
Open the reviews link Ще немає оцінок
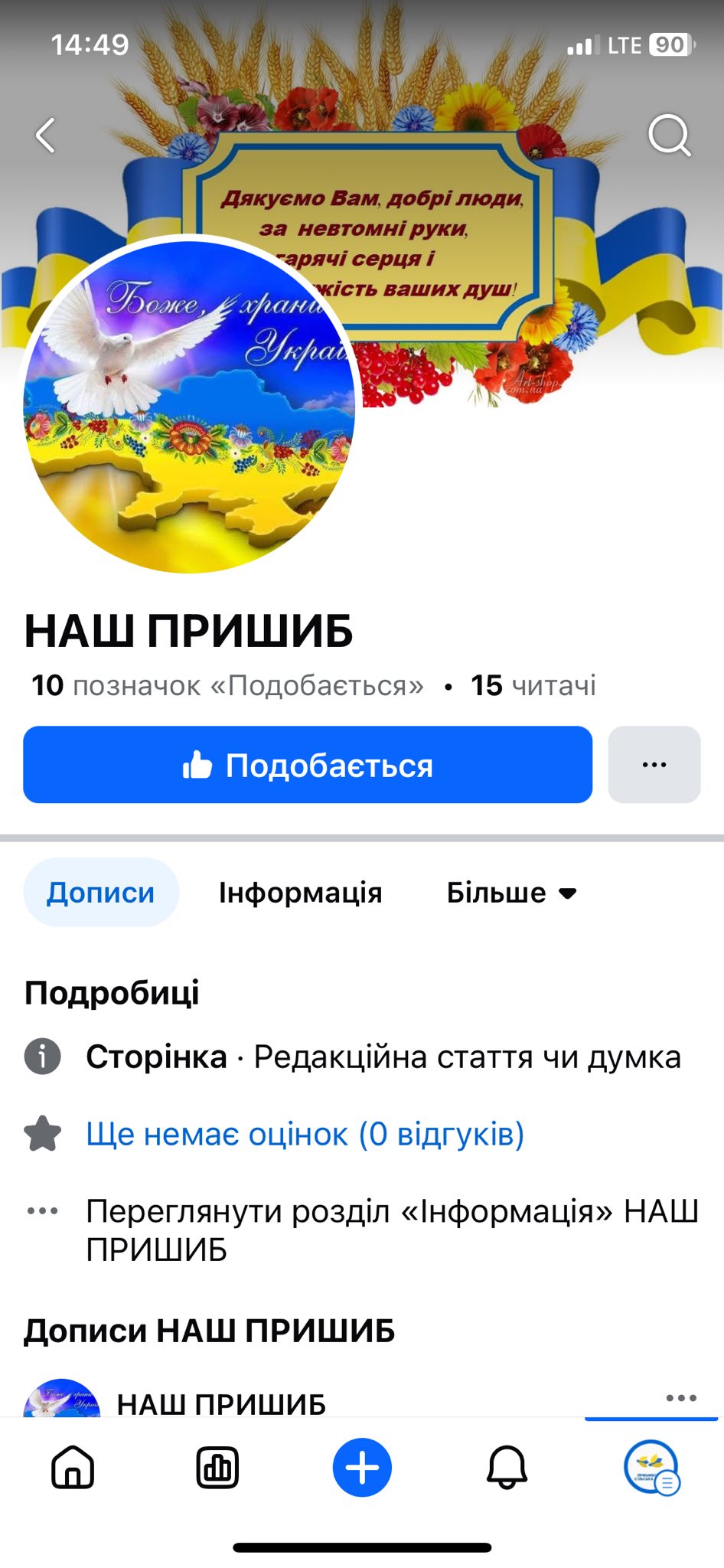[305, 1134]
